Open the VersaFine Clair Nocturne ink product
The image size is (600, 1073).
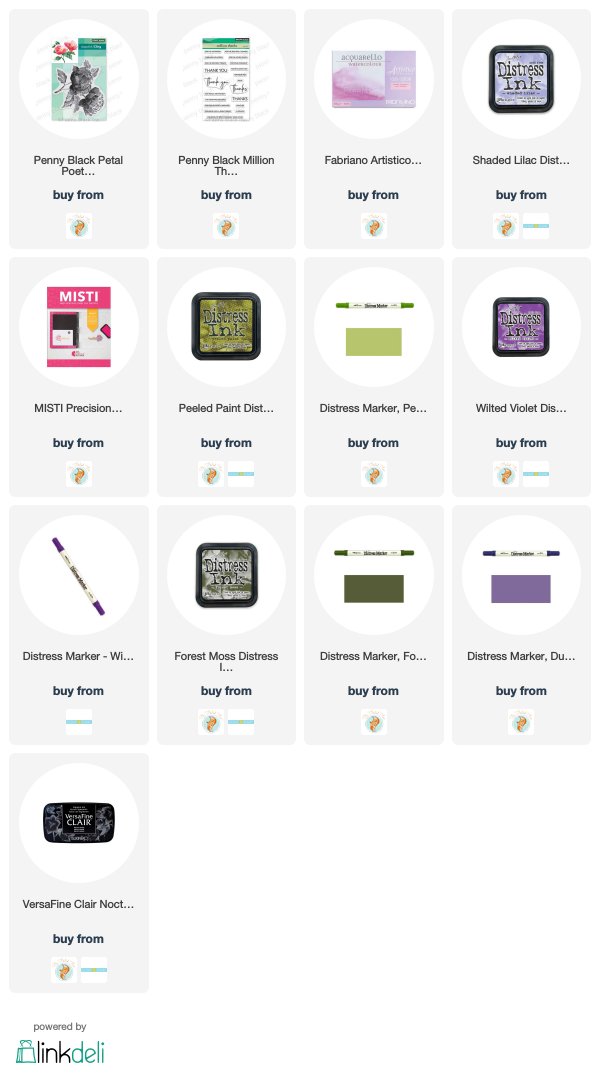coord(79,823)
